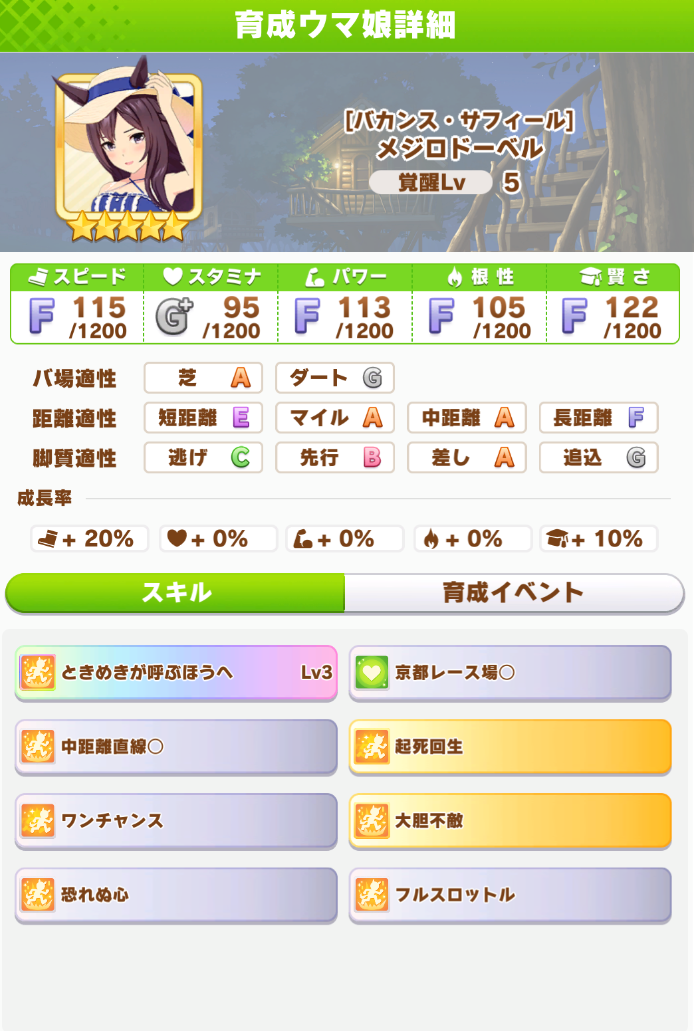Tap the ワンチャンス skill
Viewport: 694px width, 1031px height.
click(176, 820)
